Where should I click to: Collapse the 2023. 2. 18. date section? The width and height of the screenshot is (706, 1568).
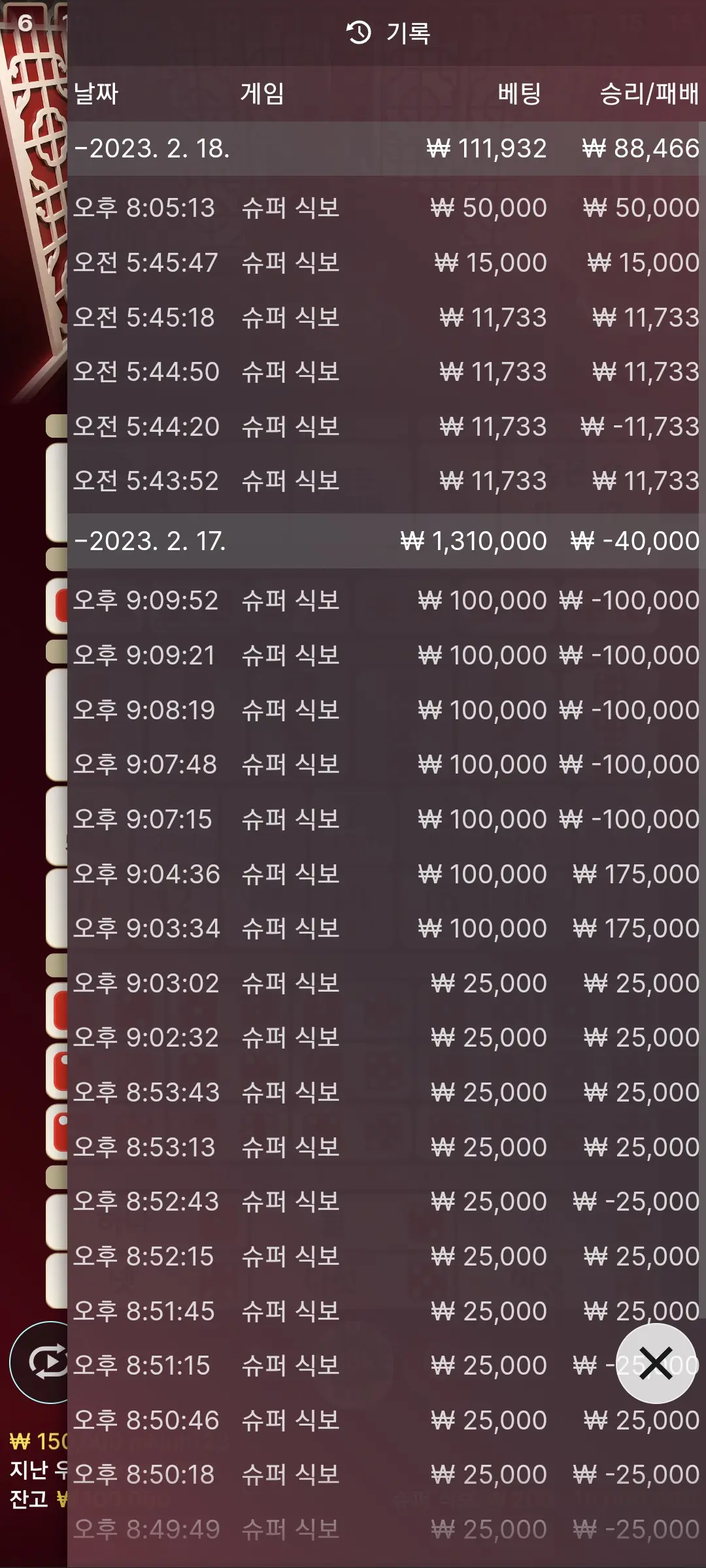[x=386, y=149]
